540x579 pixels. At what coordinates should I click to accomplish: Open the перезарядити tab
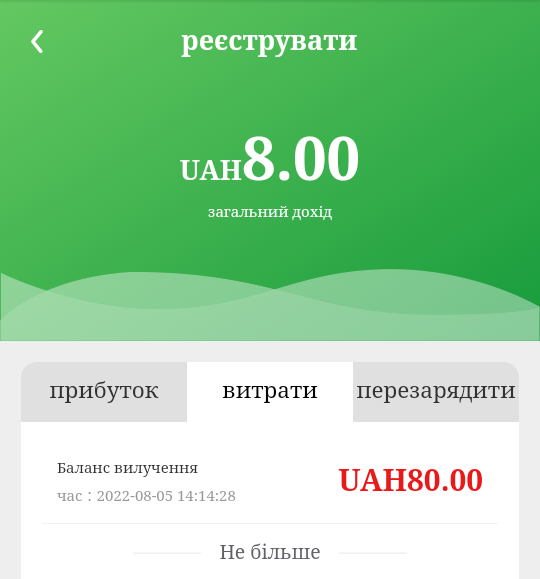point(436,391)
